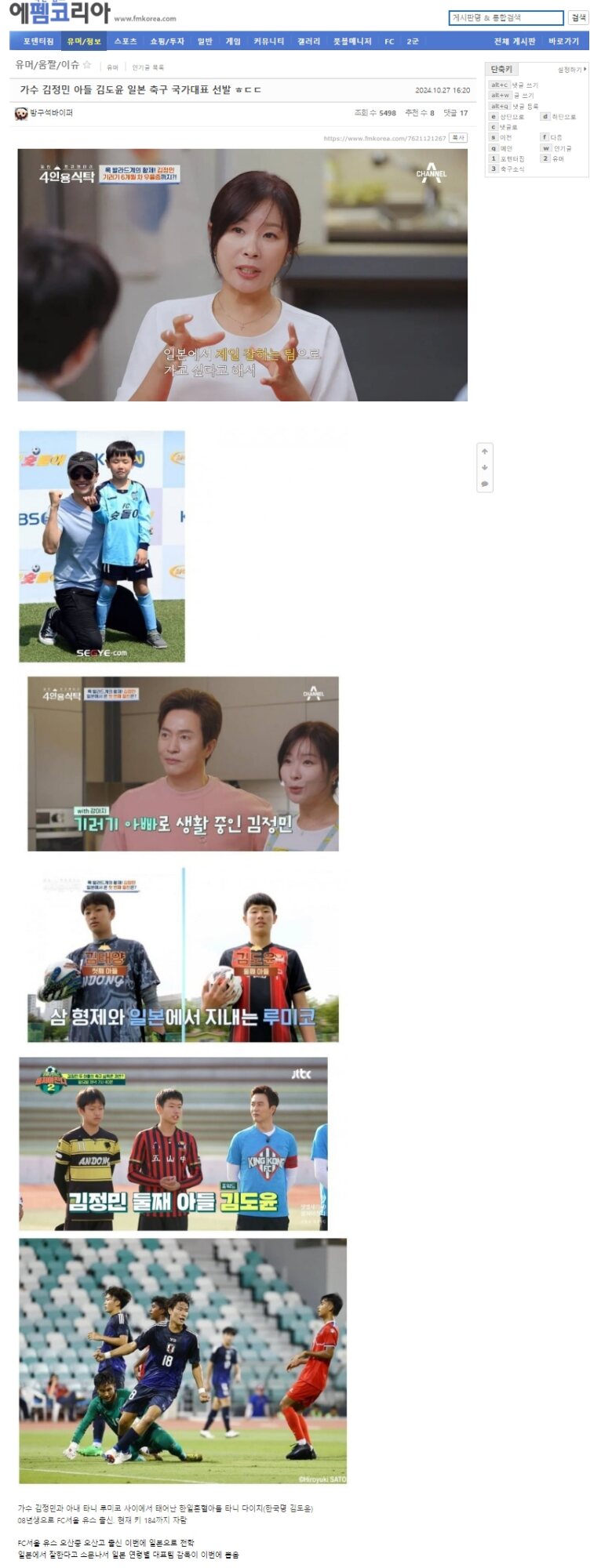Open the 포텐터짐 menu
The width and height of the screenshot is (590, 1568).
[x=38, y=42]
